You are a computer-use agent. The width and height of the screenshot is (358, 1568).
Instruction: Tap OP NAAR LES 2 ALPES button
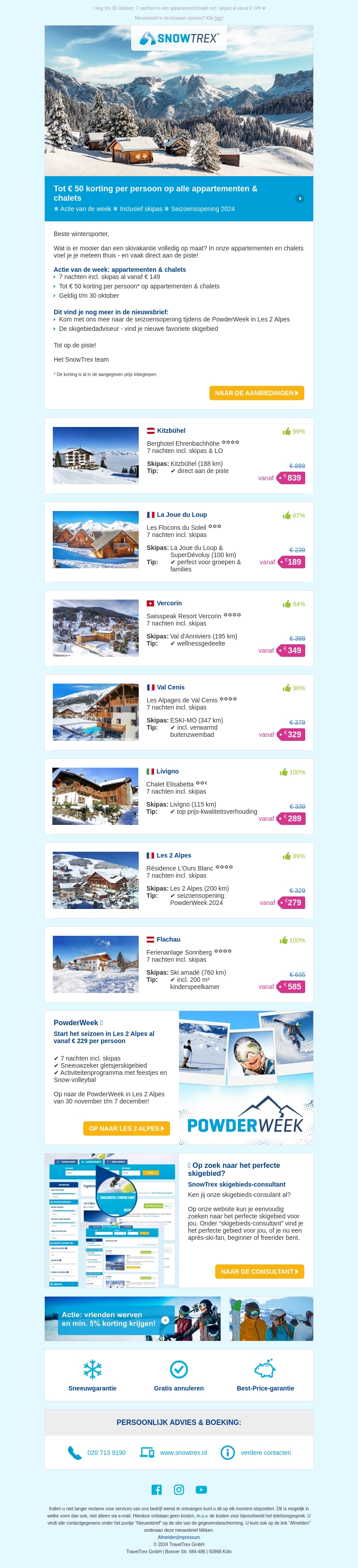click(126, 1128)
